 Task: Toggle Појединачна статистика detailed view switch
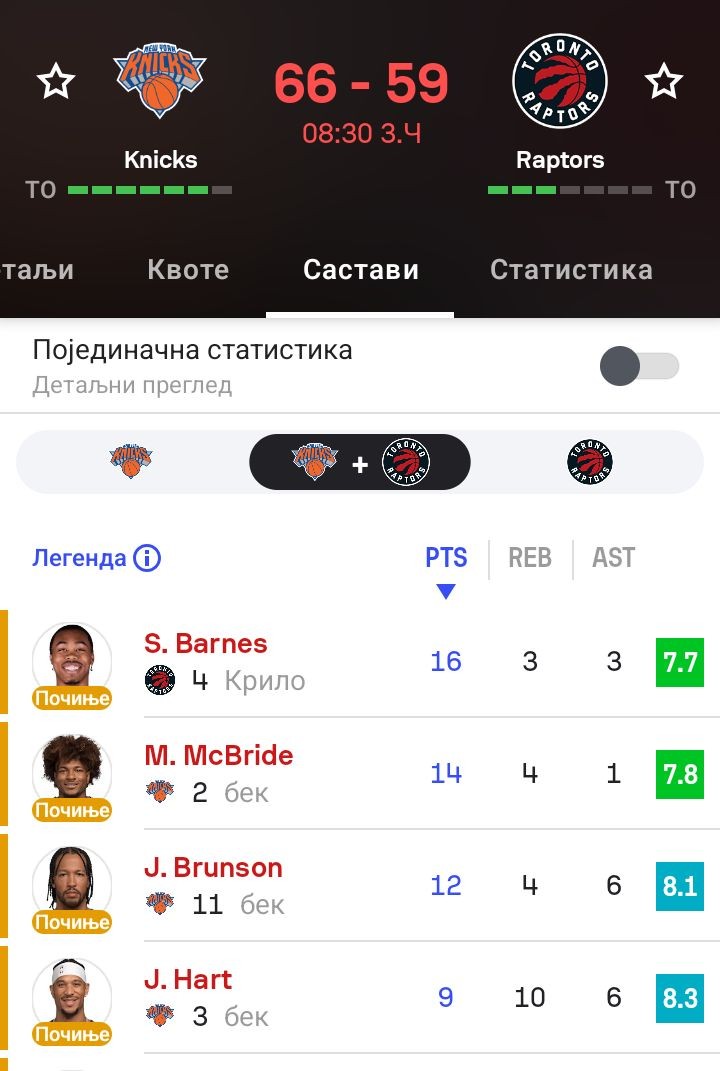point(639,366)
